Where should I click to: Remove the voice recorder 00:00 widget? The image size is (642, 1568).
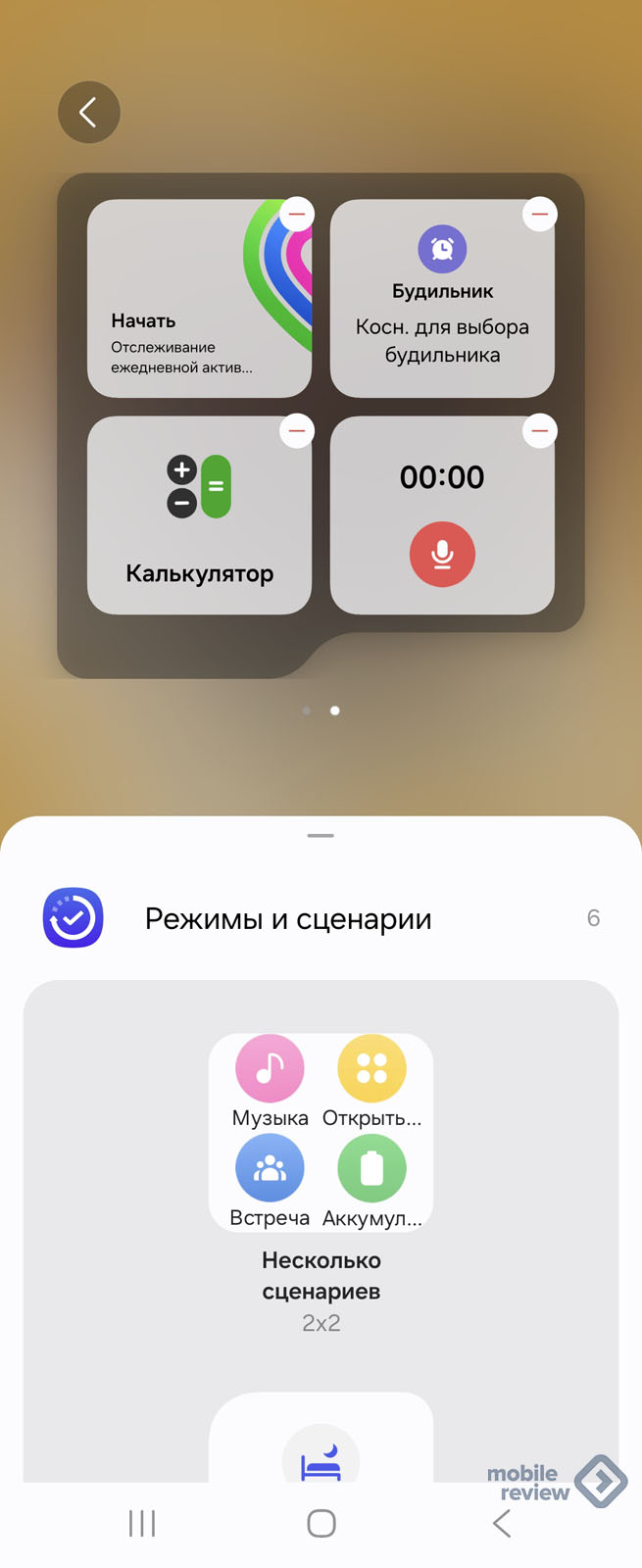coord(539,430)
